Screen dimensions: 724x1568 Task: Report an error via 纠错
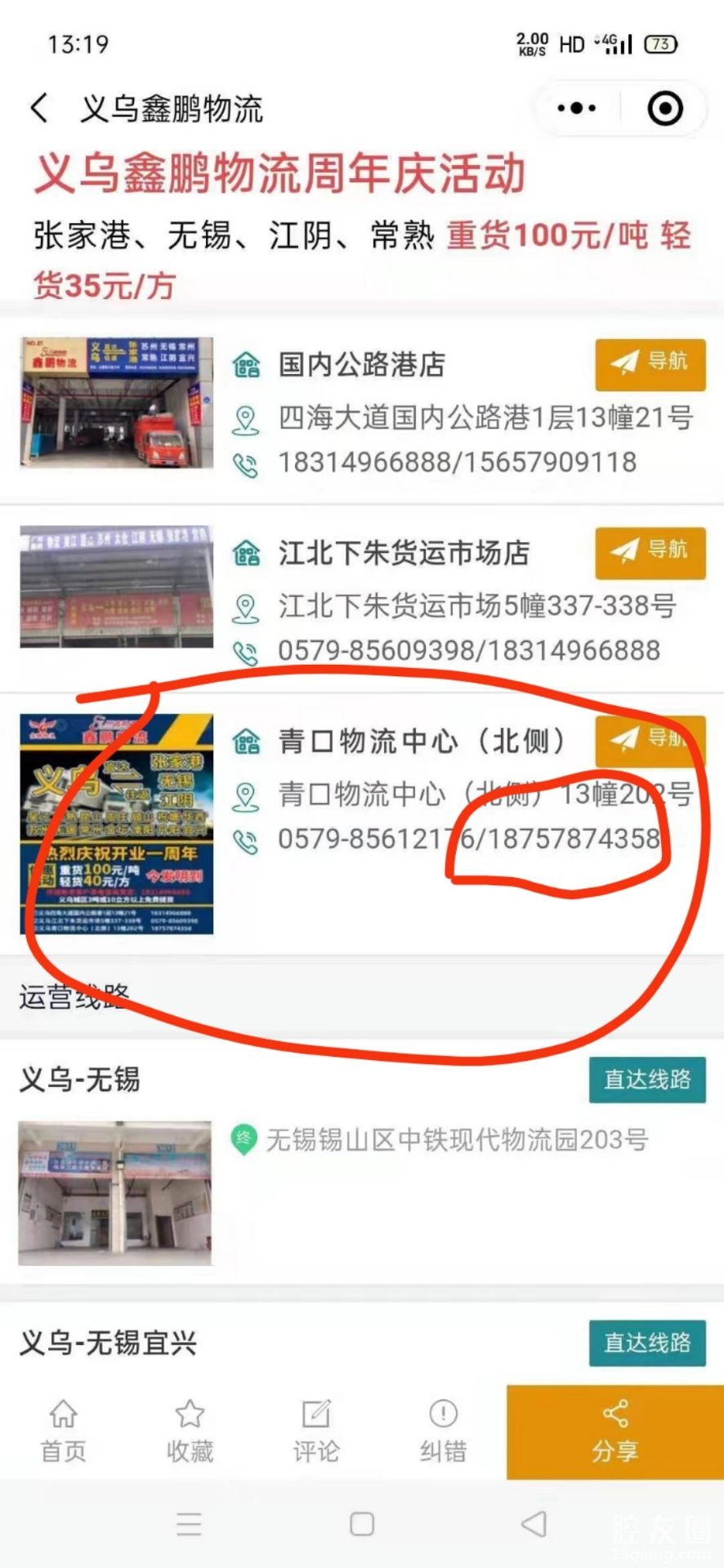(x=443, y=1432)
